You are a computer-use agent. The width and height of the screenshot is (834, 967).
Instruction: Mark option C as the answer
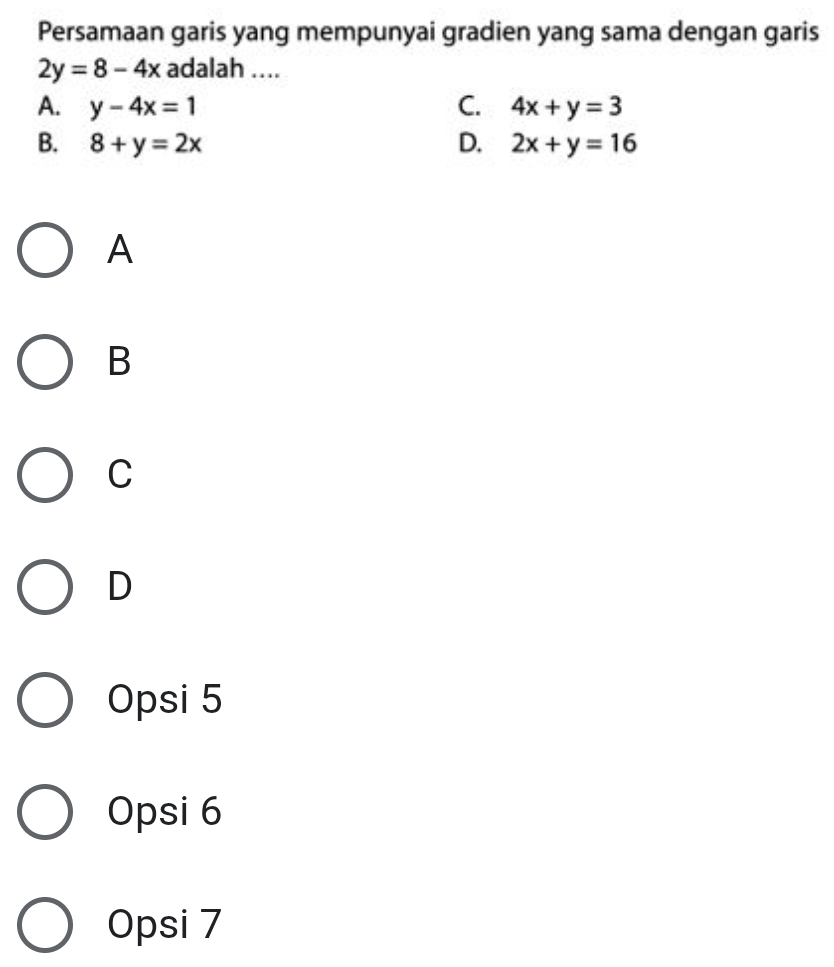click(x=46, y=475)
